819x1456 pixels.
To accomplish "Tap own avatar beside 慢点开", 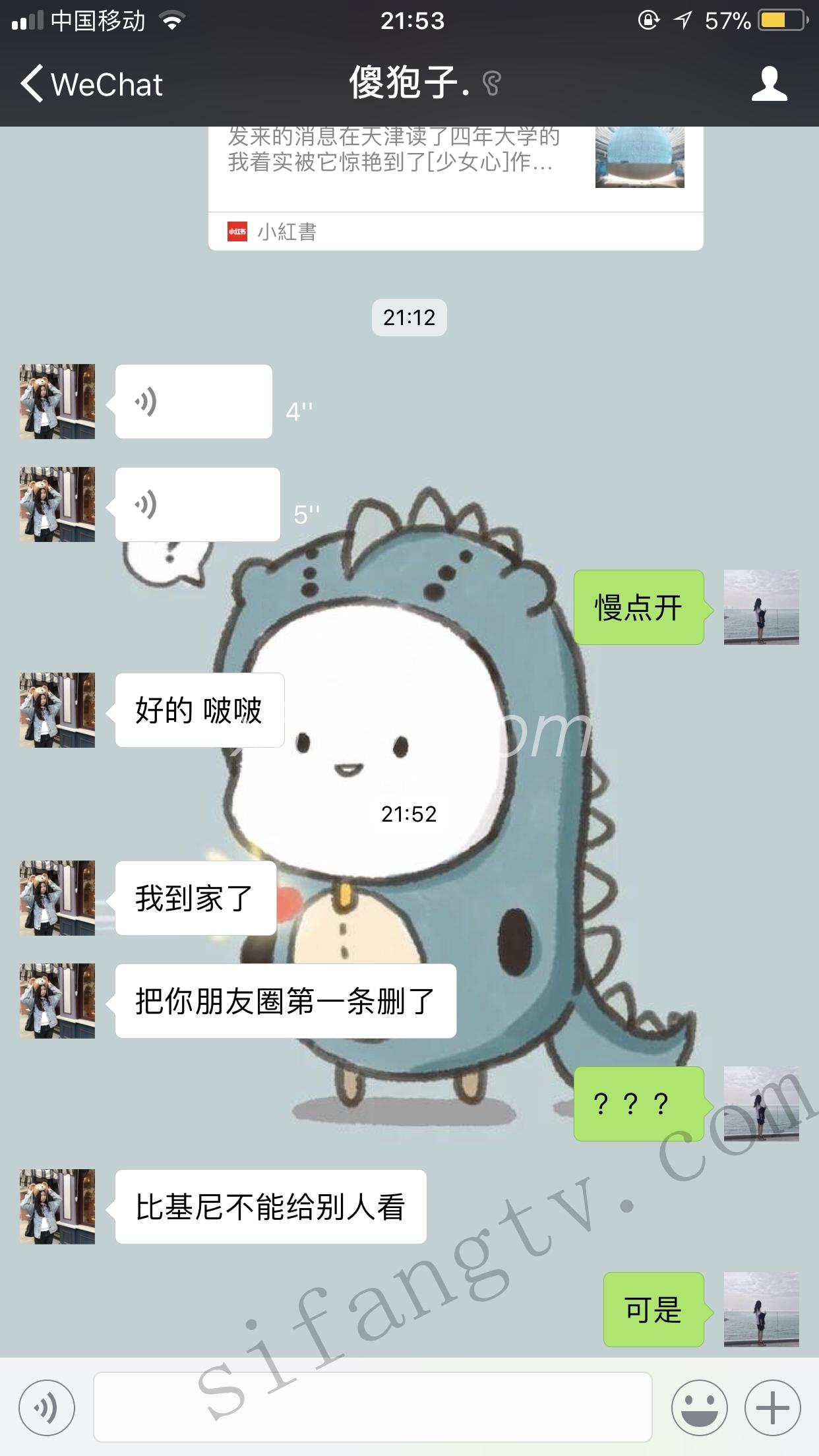I will (761, 607).
